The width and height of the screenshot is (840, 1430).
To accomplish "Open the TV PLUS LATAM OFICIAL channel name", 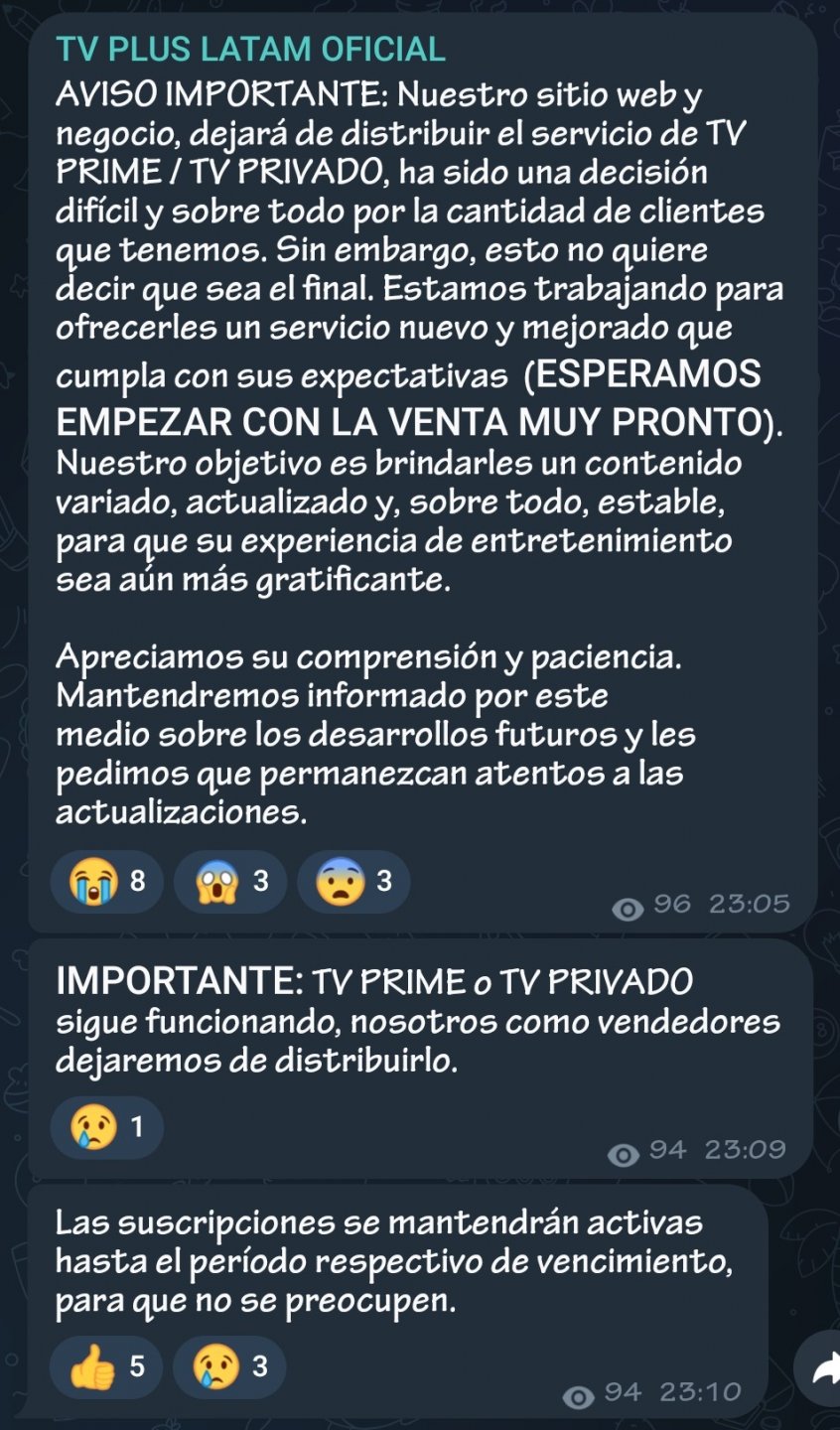I will pos(250,49).
